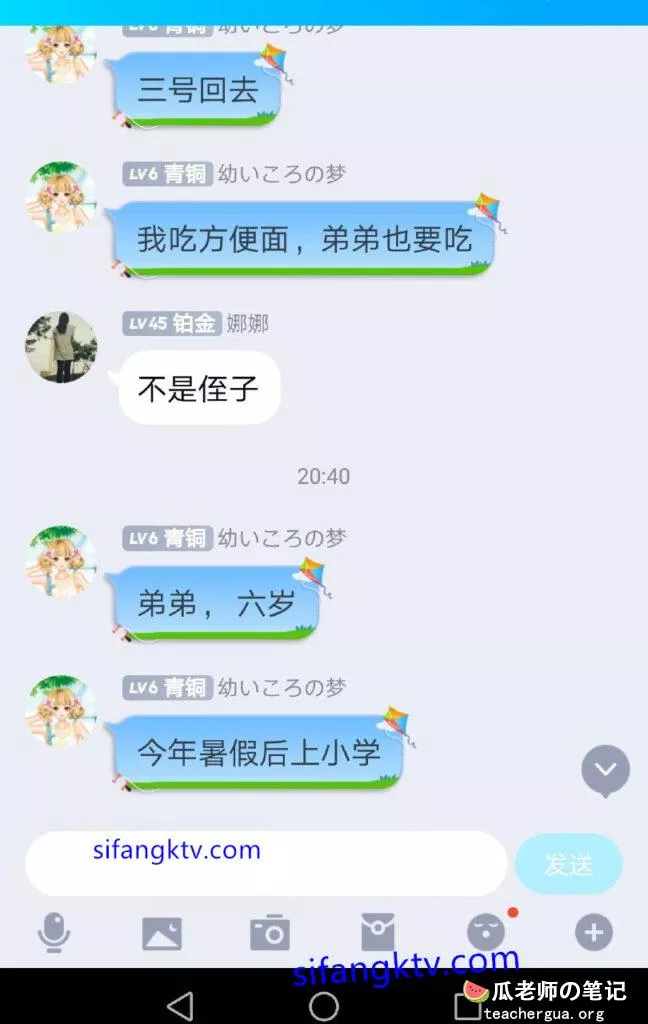
Task: Tap the system home button
Action: [x=324, y=1005]
